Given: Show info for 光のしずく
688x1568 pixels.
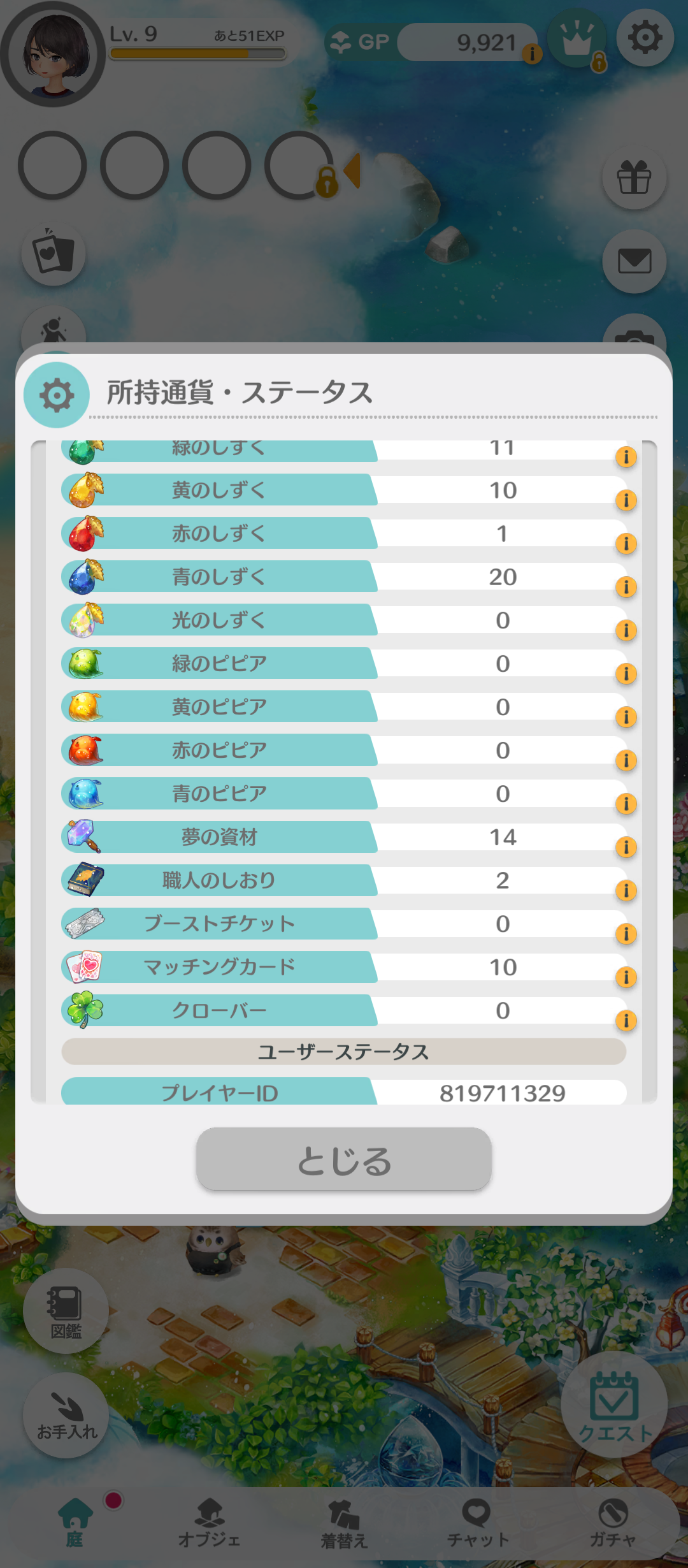Looking at the screenshot, I should pyautogui.click(x=626, y=630).
